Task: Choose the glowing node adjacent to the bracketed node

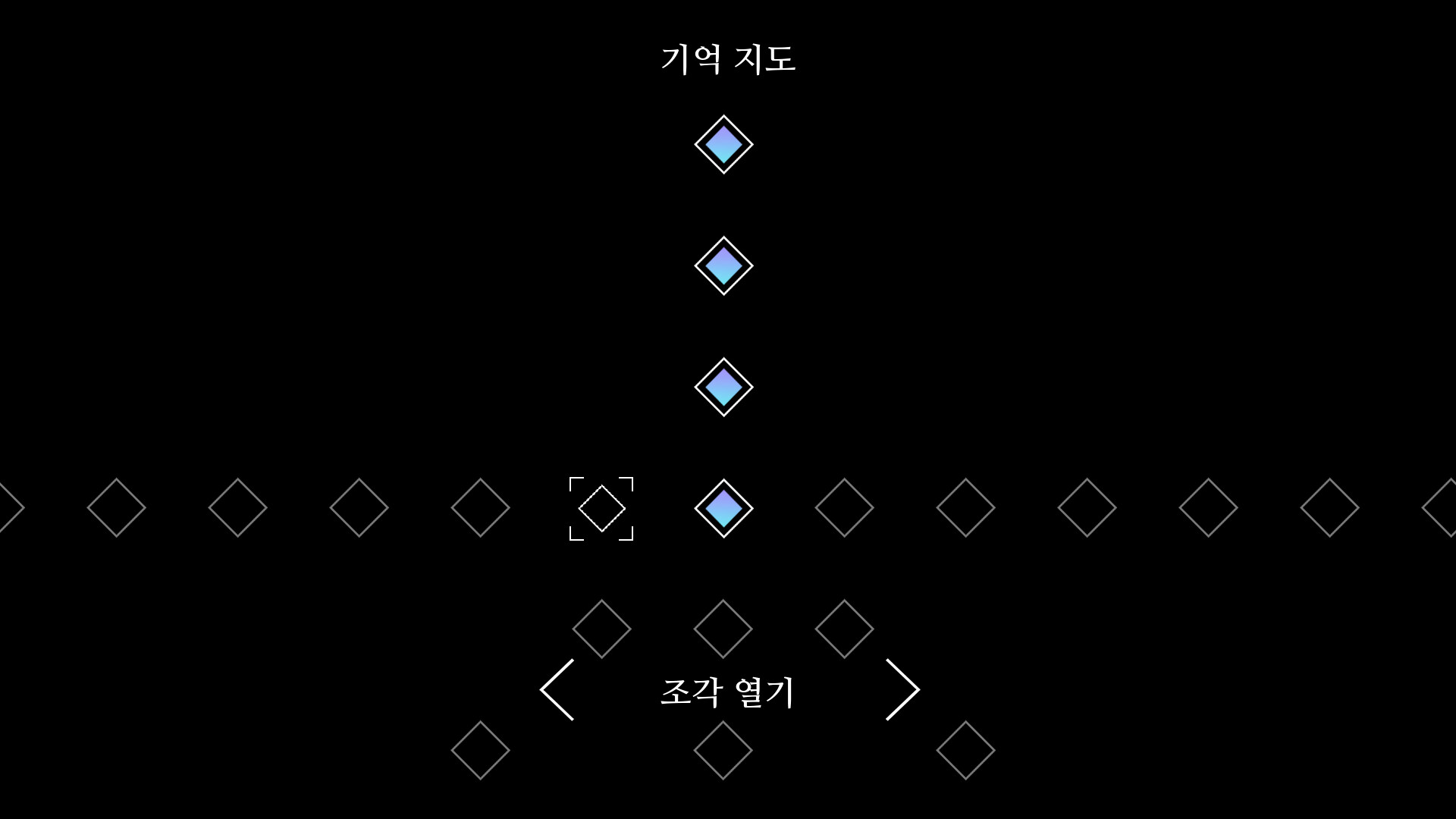Action: [x=723, y=508]
